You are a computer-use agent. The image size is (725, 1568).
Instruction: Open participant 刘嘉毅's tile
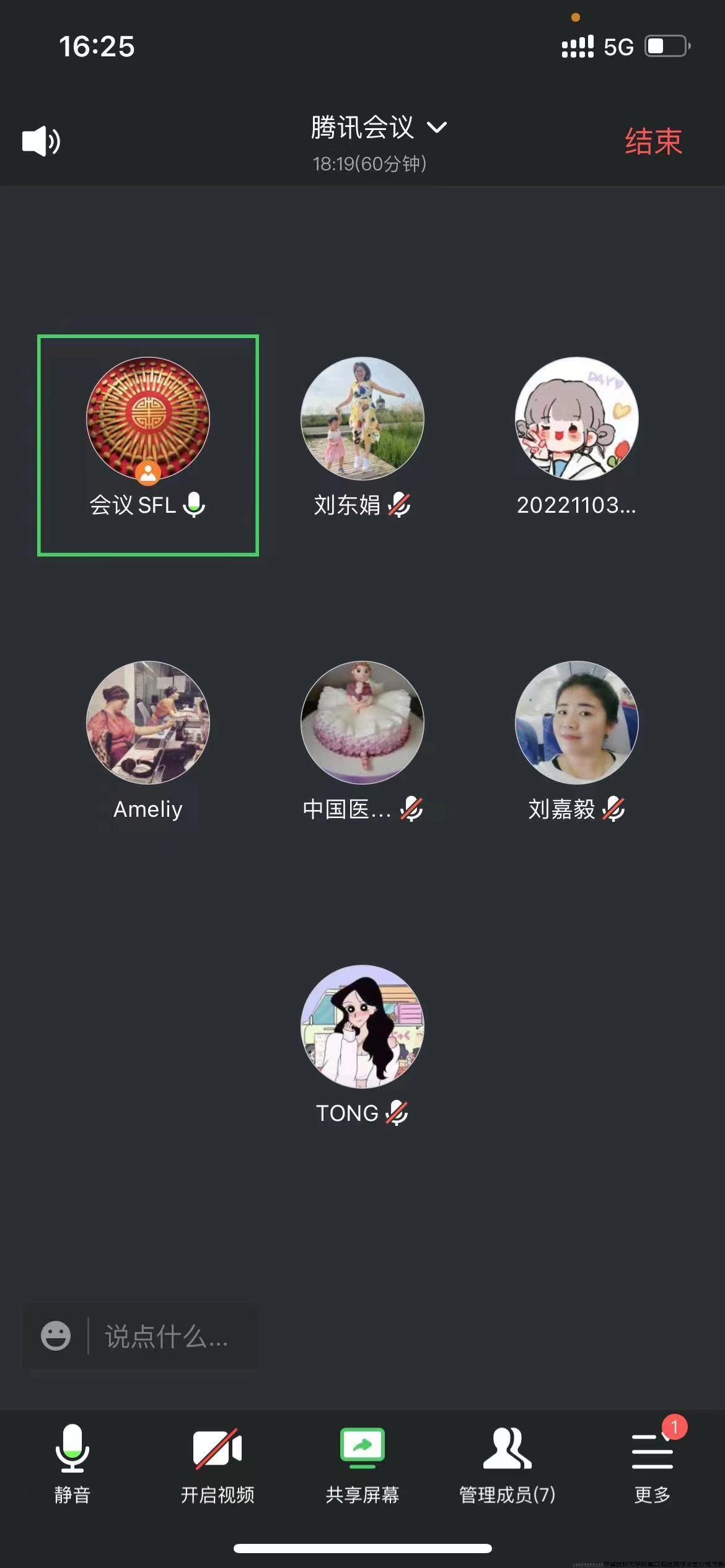576,723
